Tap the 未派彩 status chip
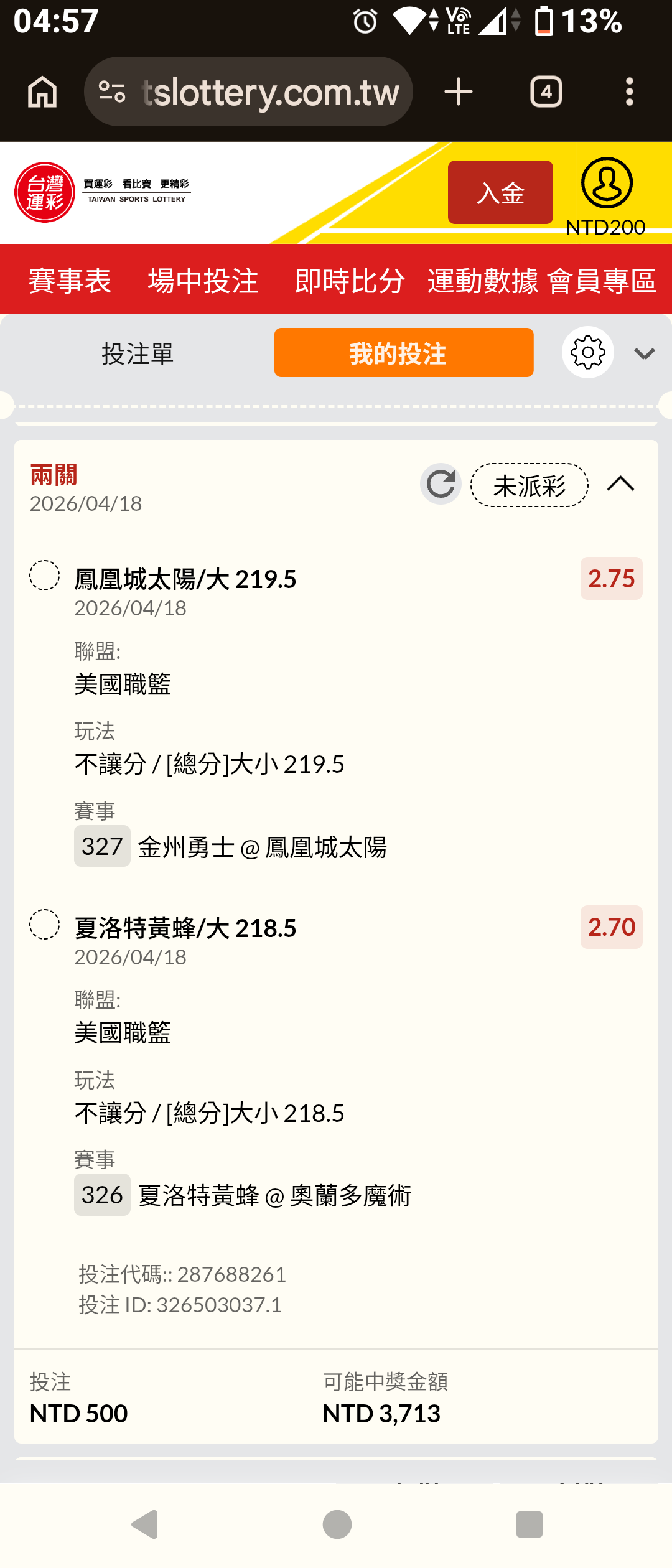 click(529, 485)
